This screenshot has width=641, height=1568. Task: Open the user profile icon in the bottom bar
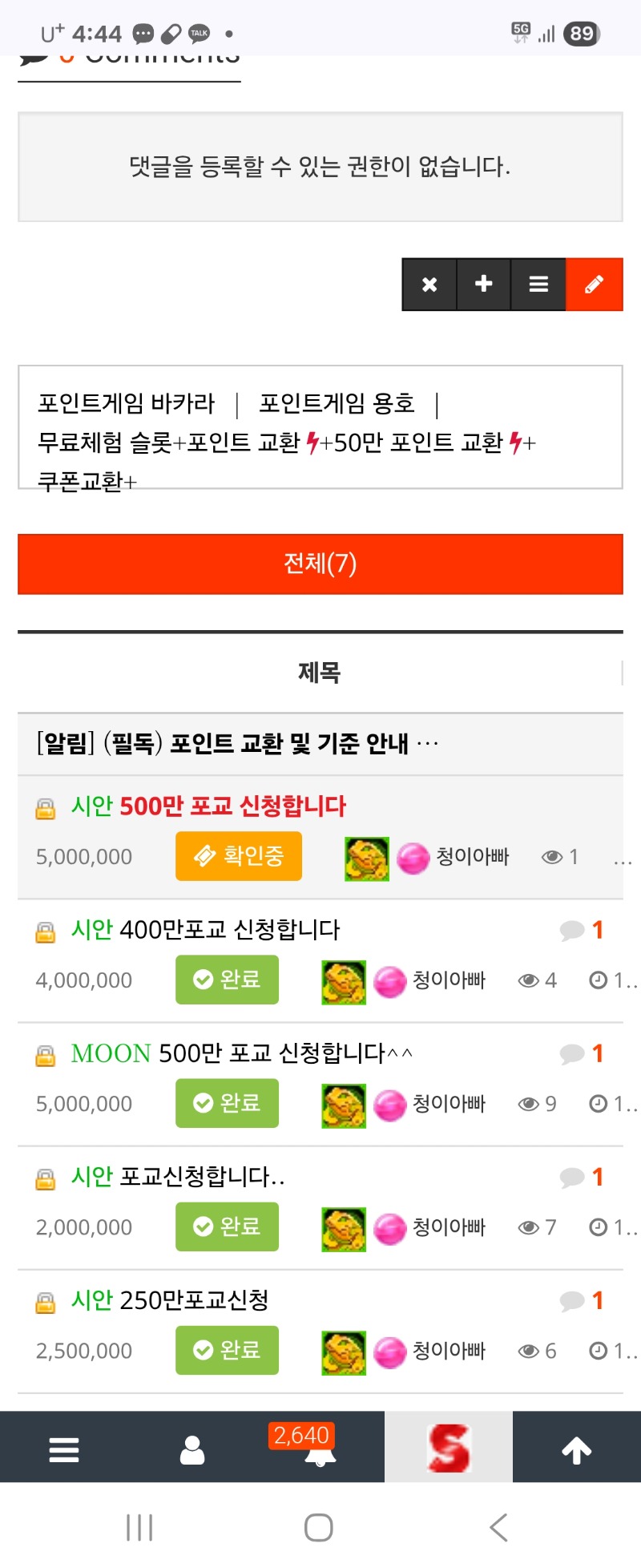pos(192,1450)
